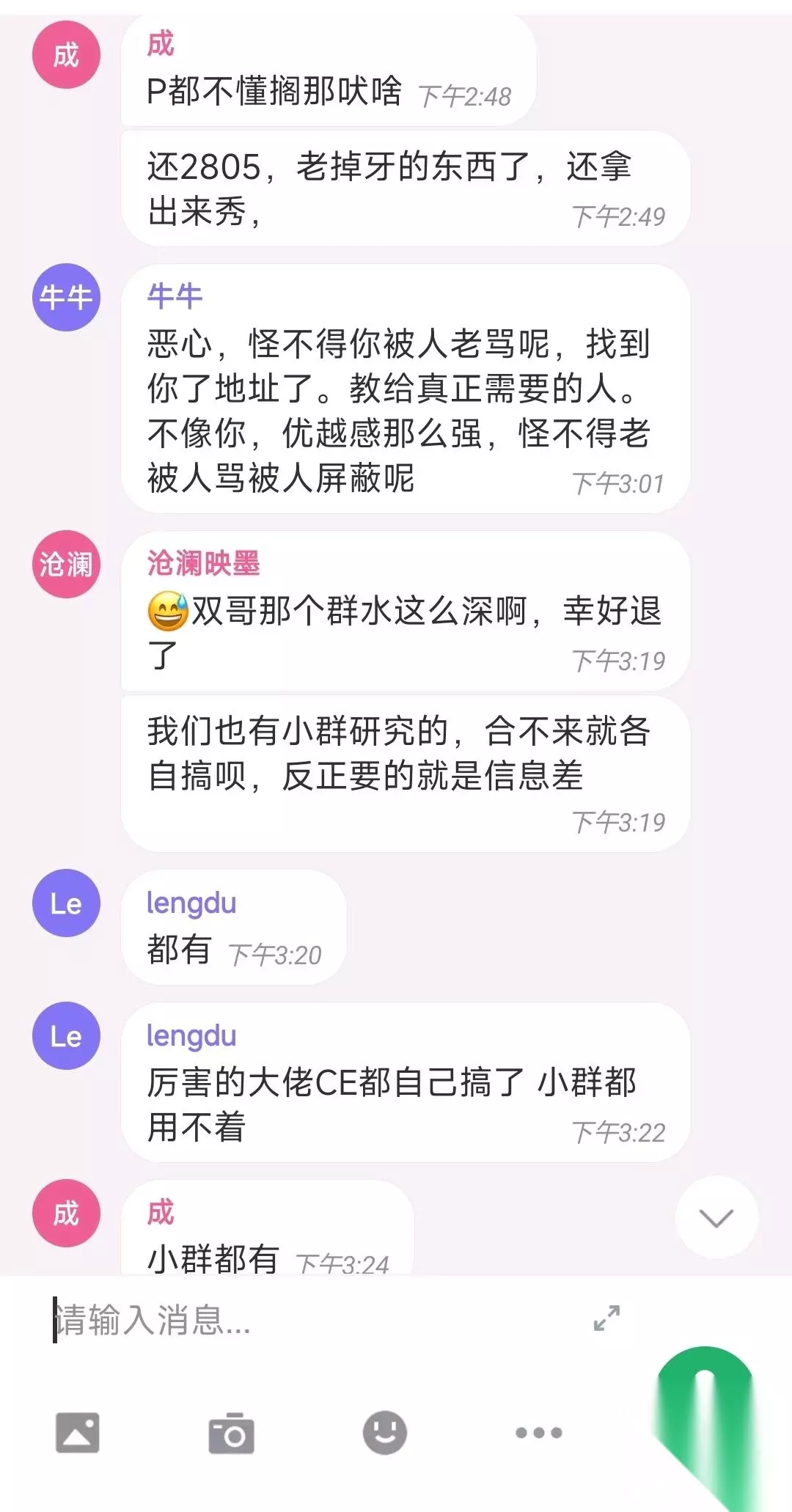Open the emoji picker
This screenshot has height=1512, width=792.
point(385,1432)
